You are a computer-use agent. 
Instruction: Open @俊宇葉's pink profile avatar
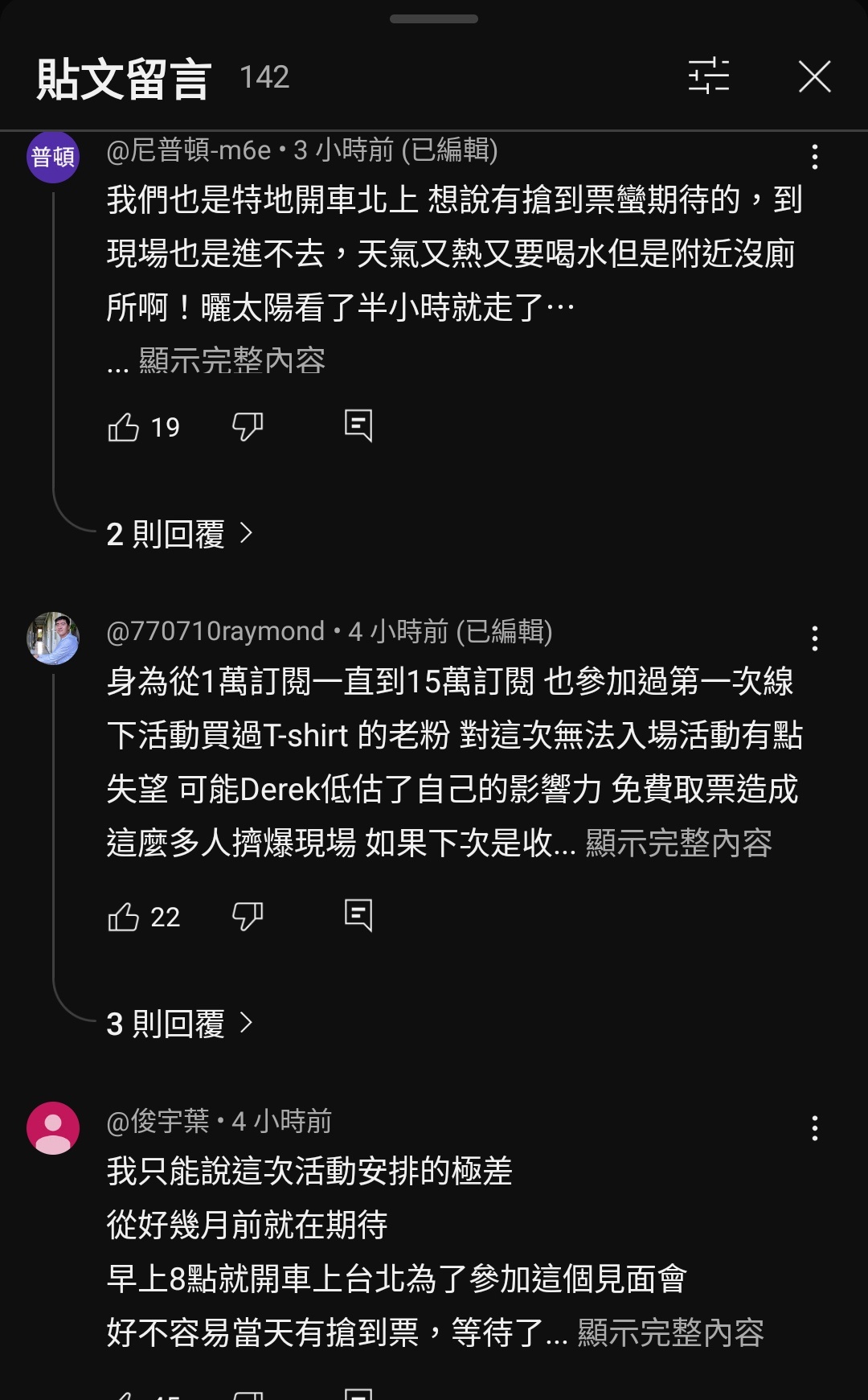[53, 1128]
